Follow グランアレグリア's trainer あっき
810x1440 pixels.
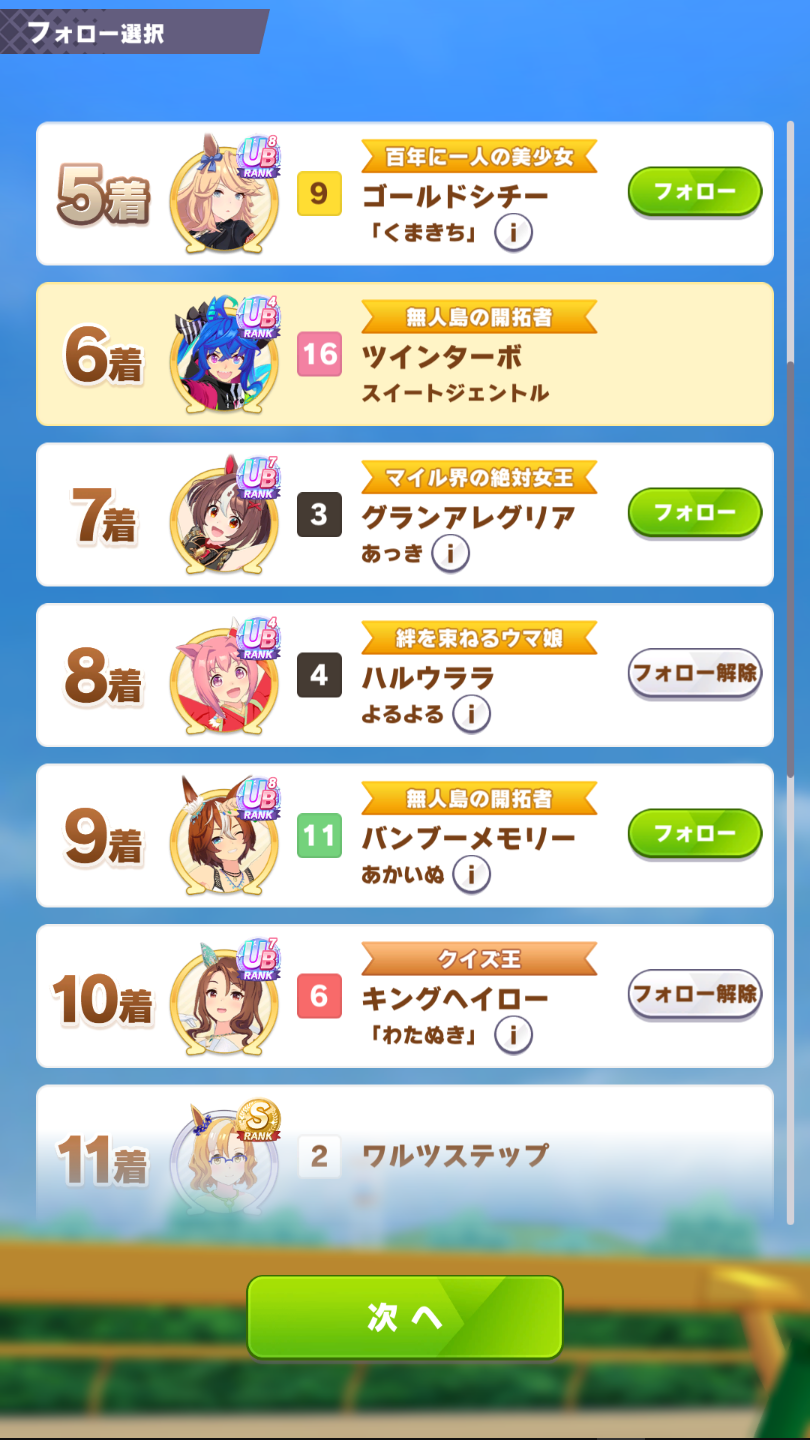tap(694, 512)
